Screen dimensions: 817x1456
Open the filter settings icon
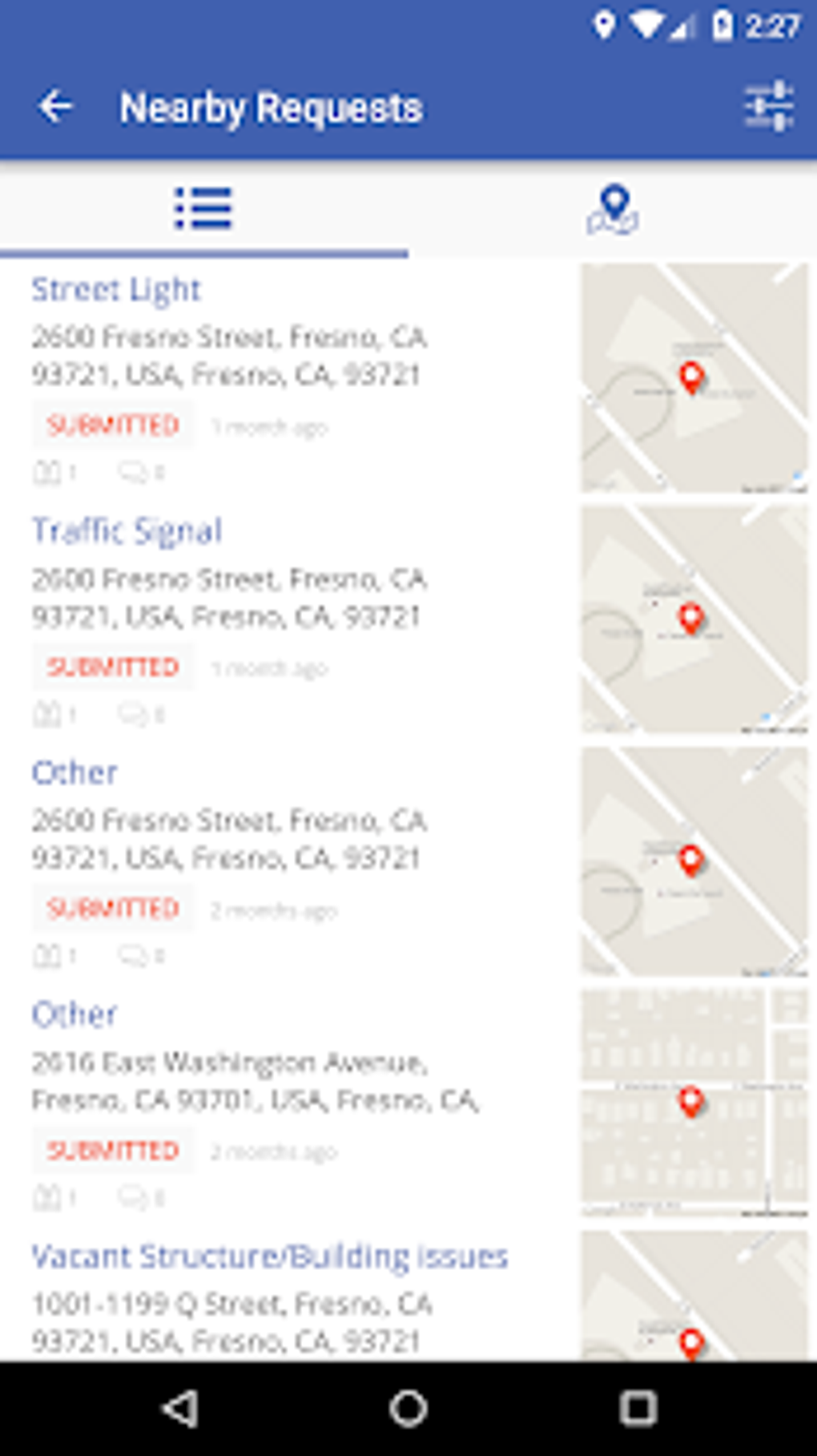pos(768,107)
